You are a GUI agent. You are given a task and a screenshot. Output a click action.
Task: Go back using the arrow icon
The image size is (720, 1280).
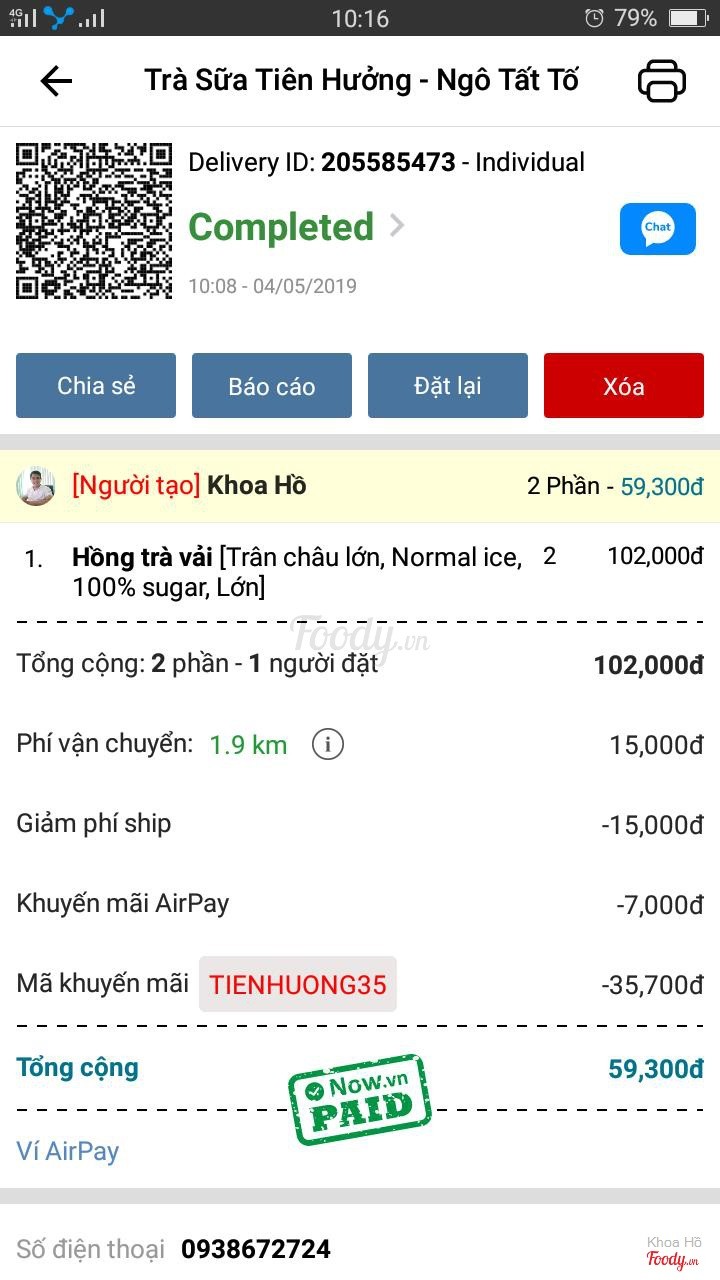tap(56, 81)
